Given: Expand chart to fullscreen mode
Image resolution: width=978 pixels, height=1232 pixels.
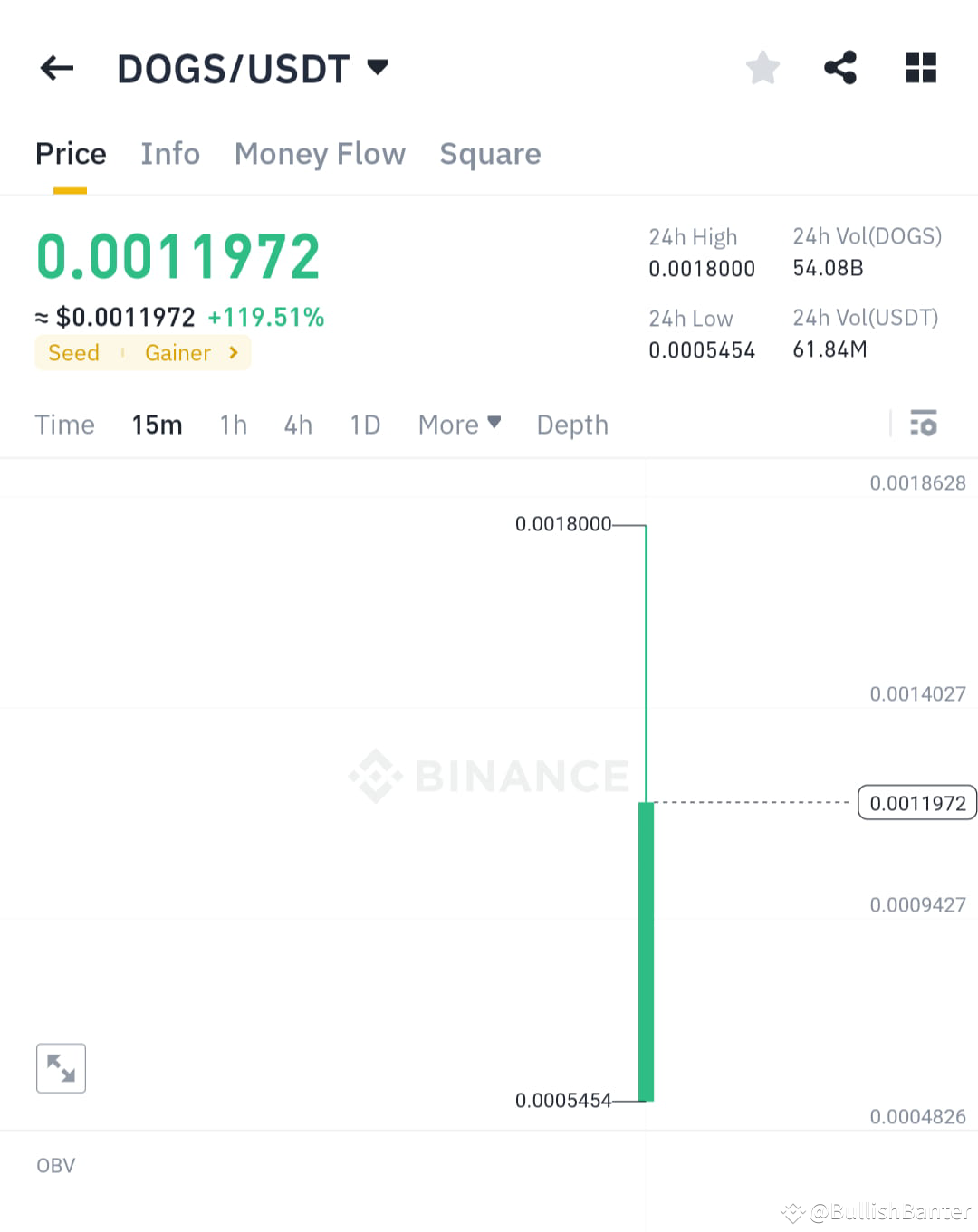Looking at the screenshot, I should click(60, 1068).
